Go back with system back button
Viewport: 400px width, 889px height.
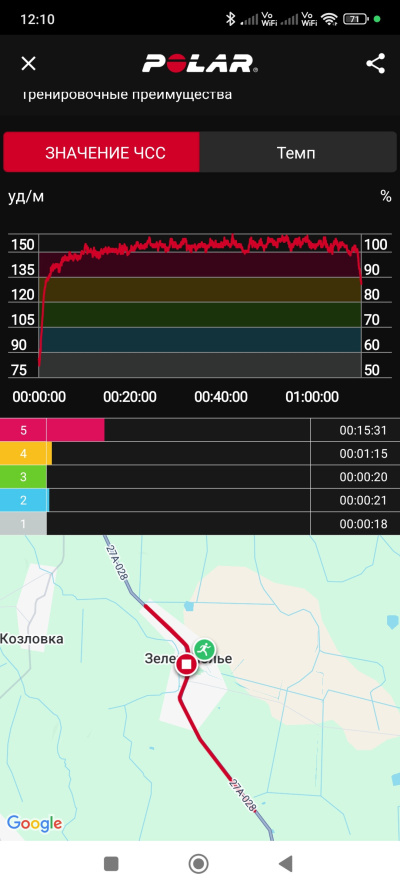[286, 864]
